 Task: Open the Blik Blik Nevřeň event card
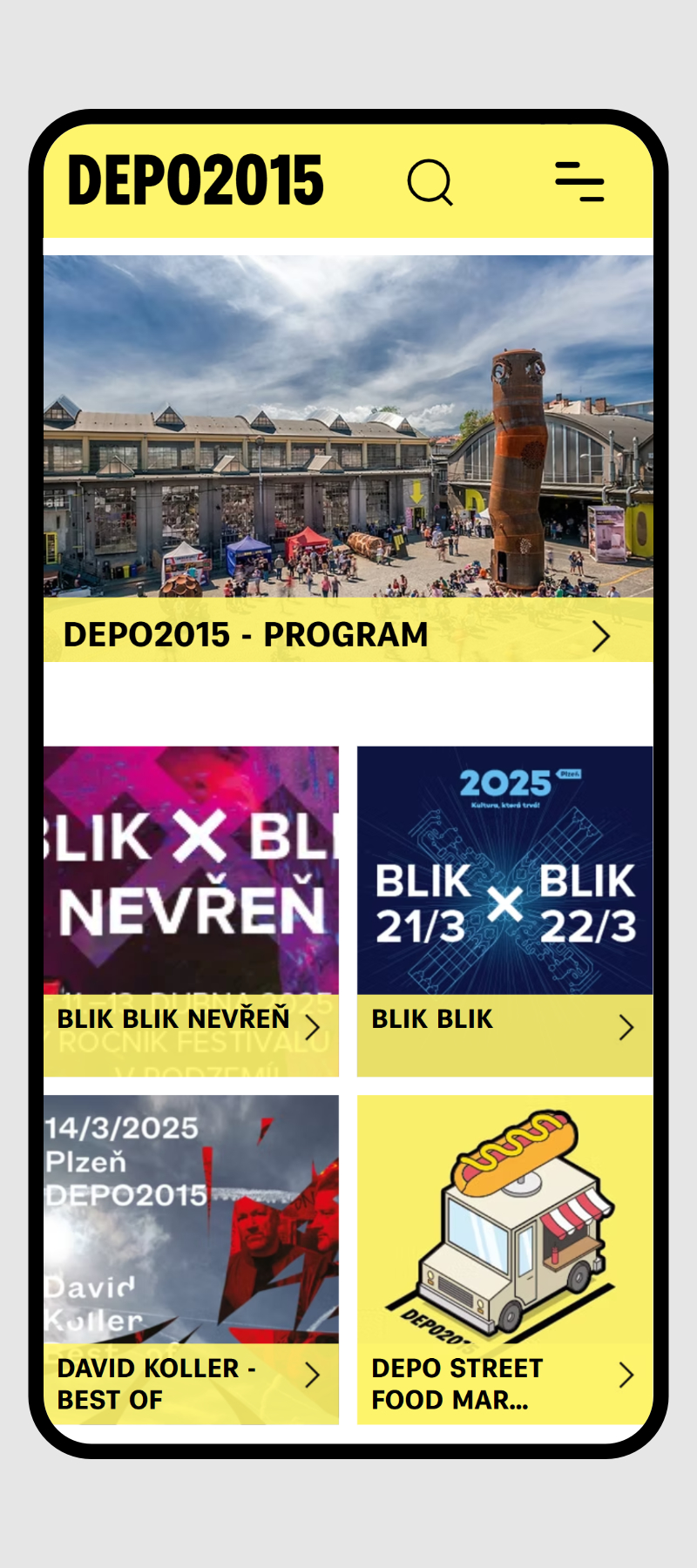tap(191, 911)
